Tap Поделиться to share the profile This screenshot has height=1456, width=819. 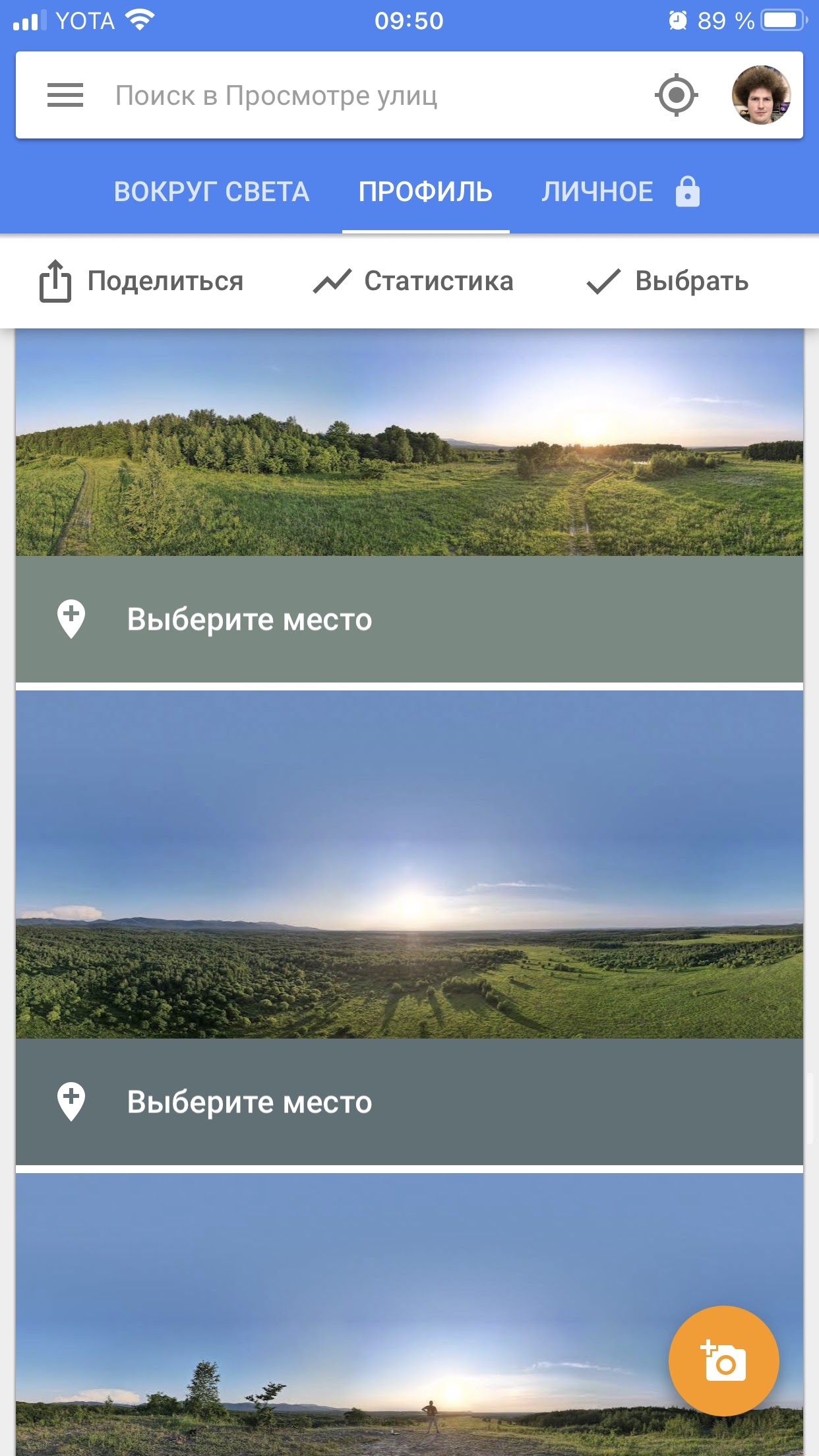[x=141, y=282]
